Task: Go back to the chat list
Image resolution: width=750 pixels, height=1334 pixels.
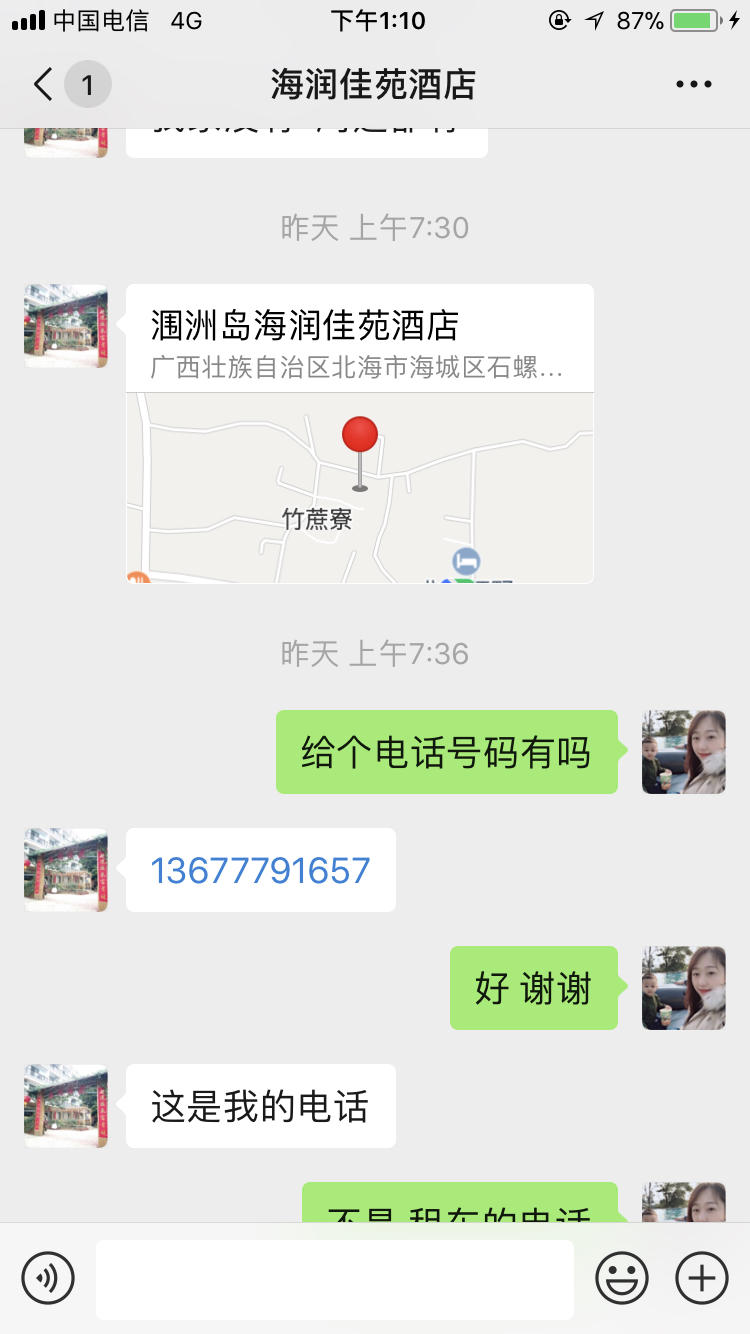Action: (x=43, y=85)
